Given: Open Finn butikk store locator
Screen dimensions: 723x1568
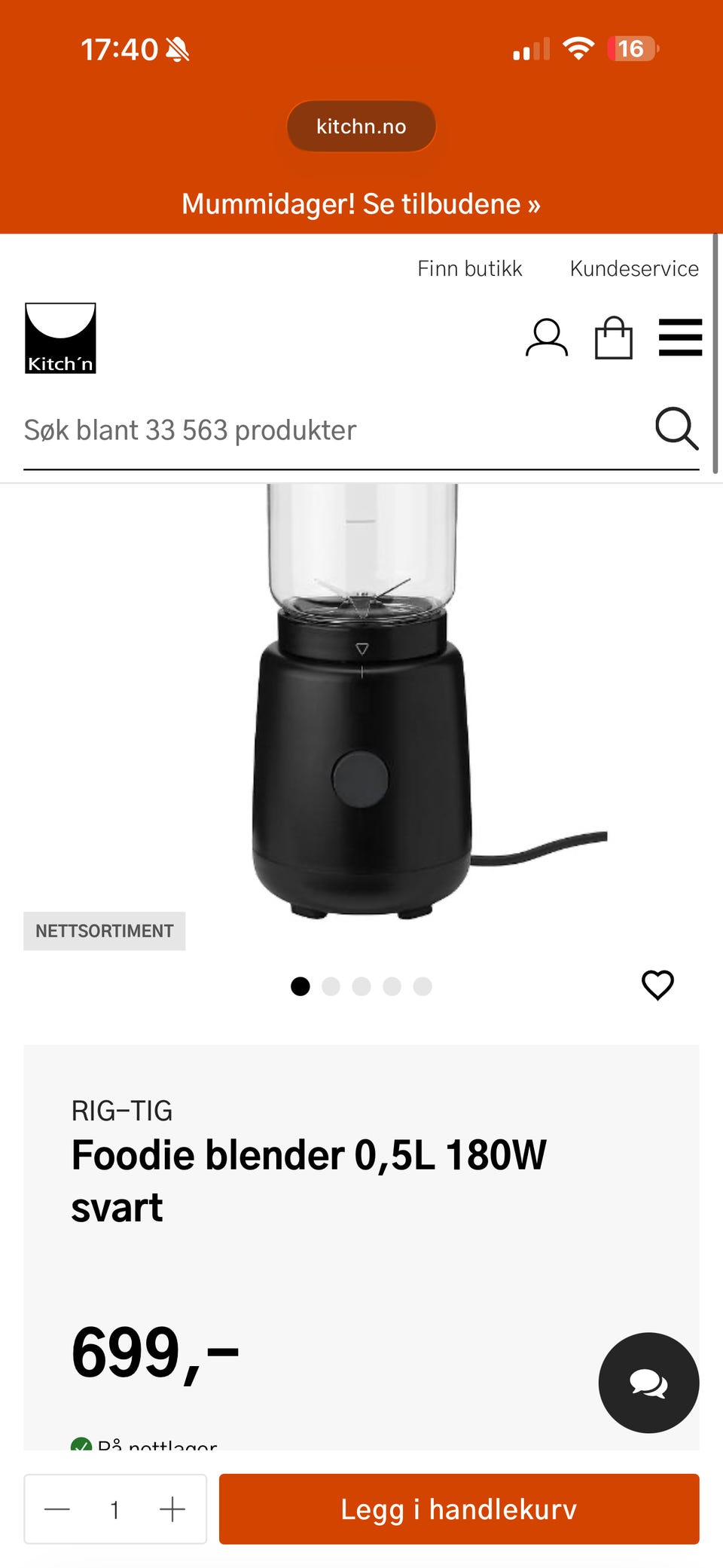Looking at the screenshot, I should (470, 268).
